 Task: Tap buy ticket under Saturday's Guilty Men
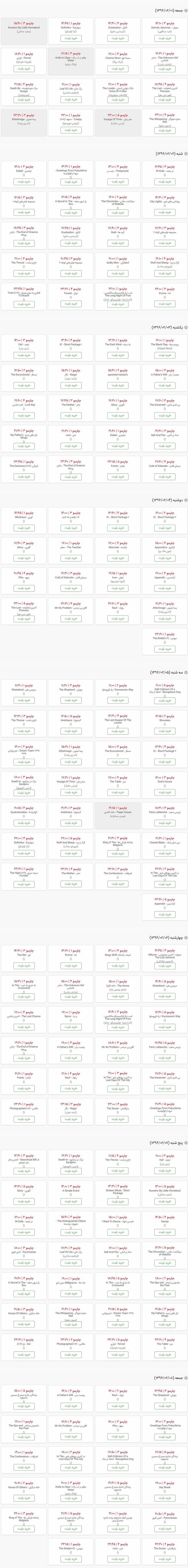118,273
